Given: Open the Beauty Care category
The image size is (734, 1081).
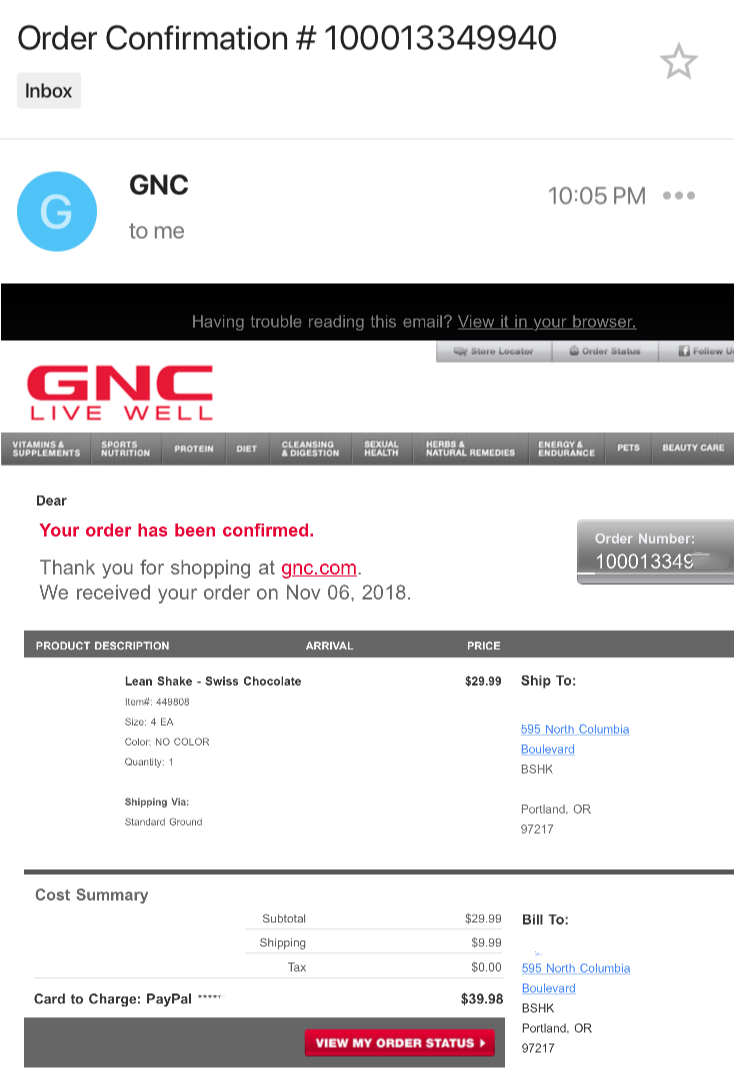Looking at the screenshot, I should pyautogui.click(x=693, y=448).
